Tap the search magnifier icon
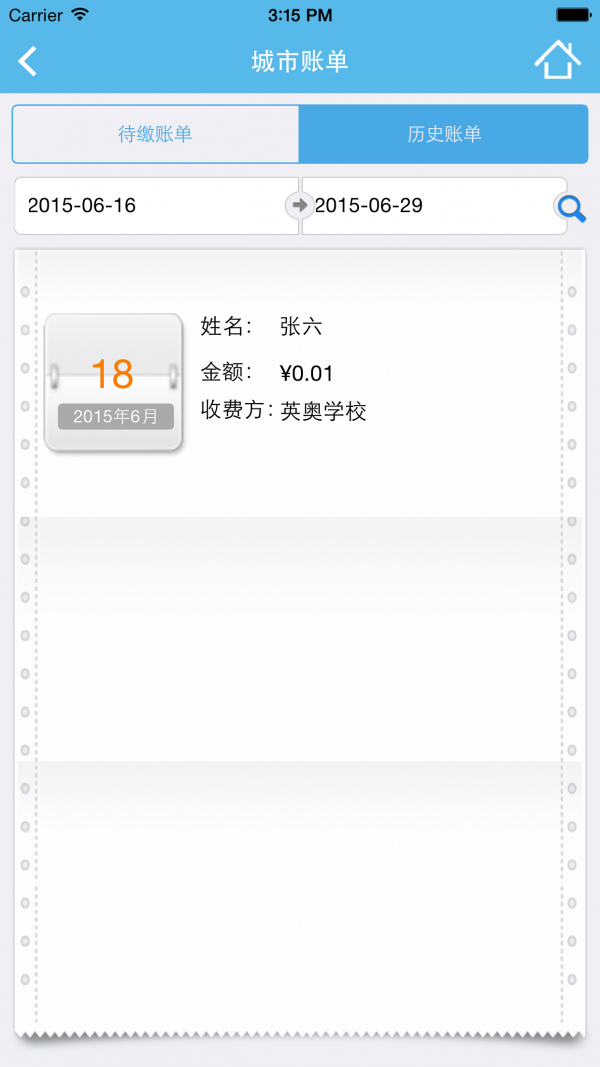The image size is (600, 1067). click(571, 208)
